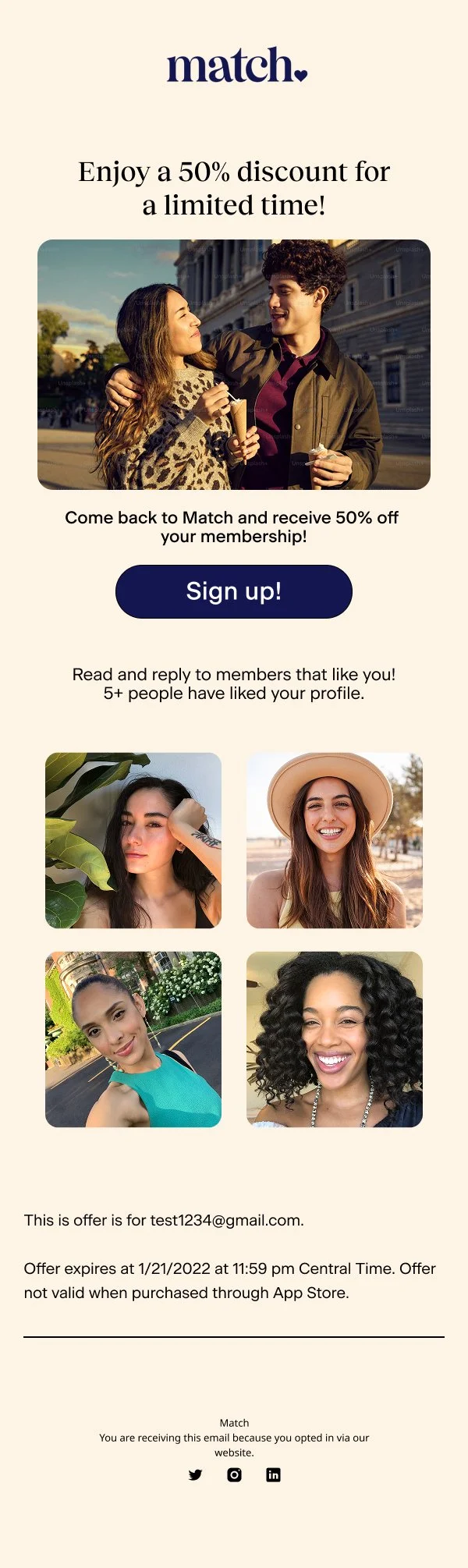Open the profile photo with the green plant

[133, 840]
